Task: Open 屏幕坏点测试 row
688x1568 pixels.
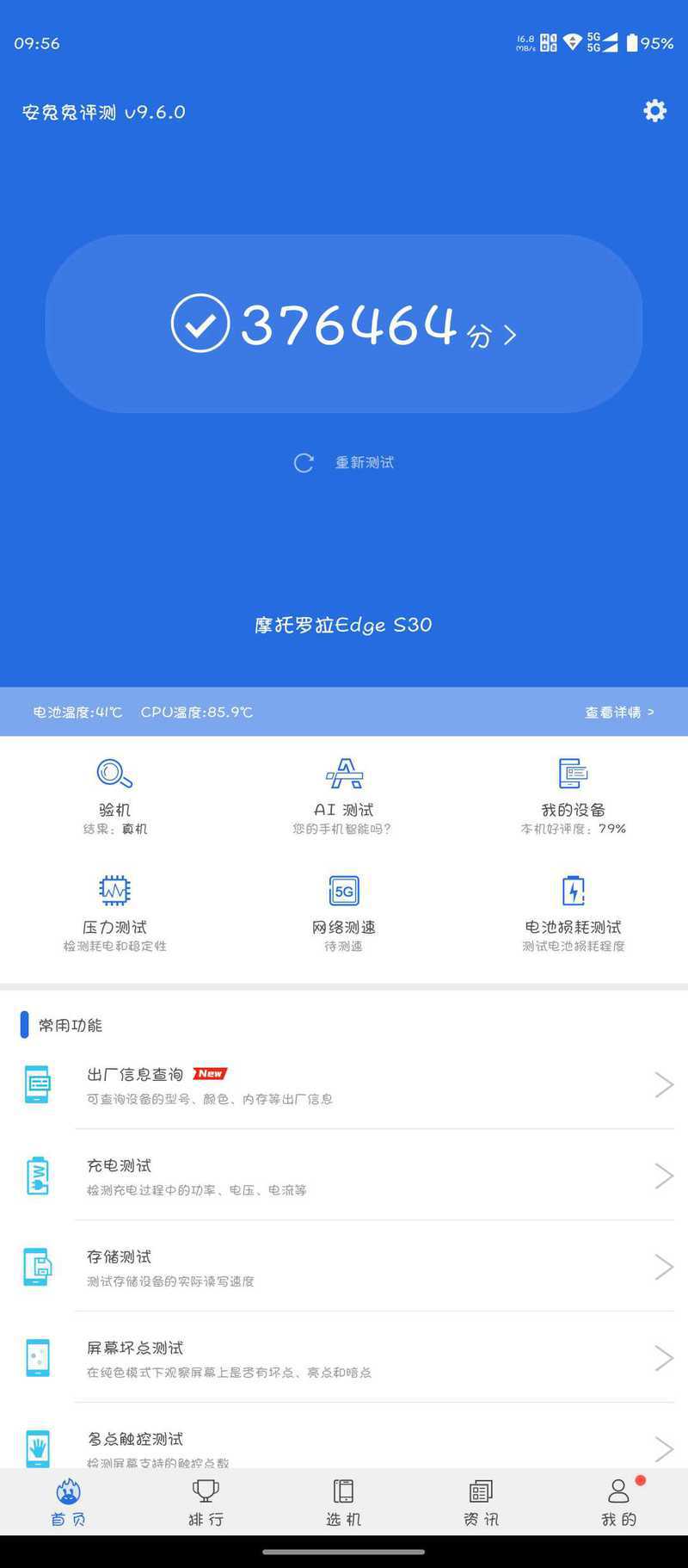Action: (344, 1358)
